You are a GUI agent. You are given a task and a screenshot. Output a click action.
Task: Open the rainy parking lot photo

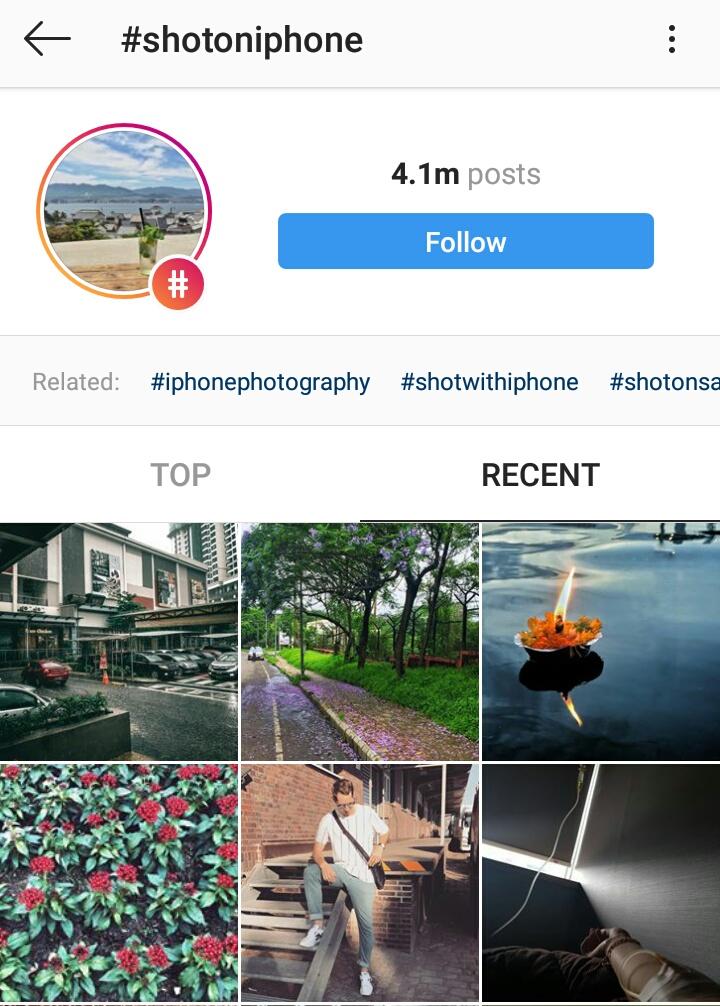pos(119,641)
